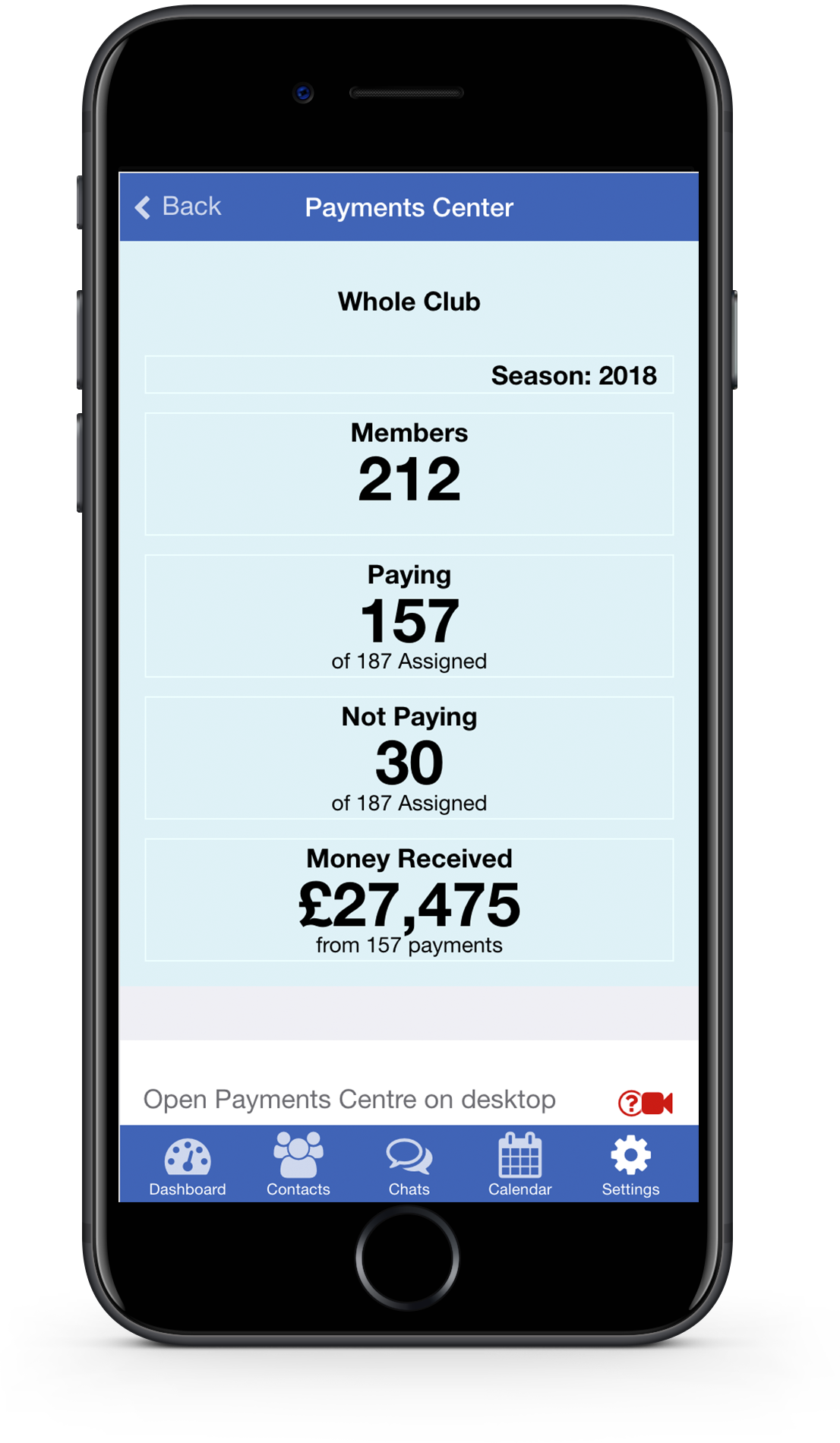Go back from Payments Center
This screenshot has width=840, height=1443.
[x=177, y=207]
